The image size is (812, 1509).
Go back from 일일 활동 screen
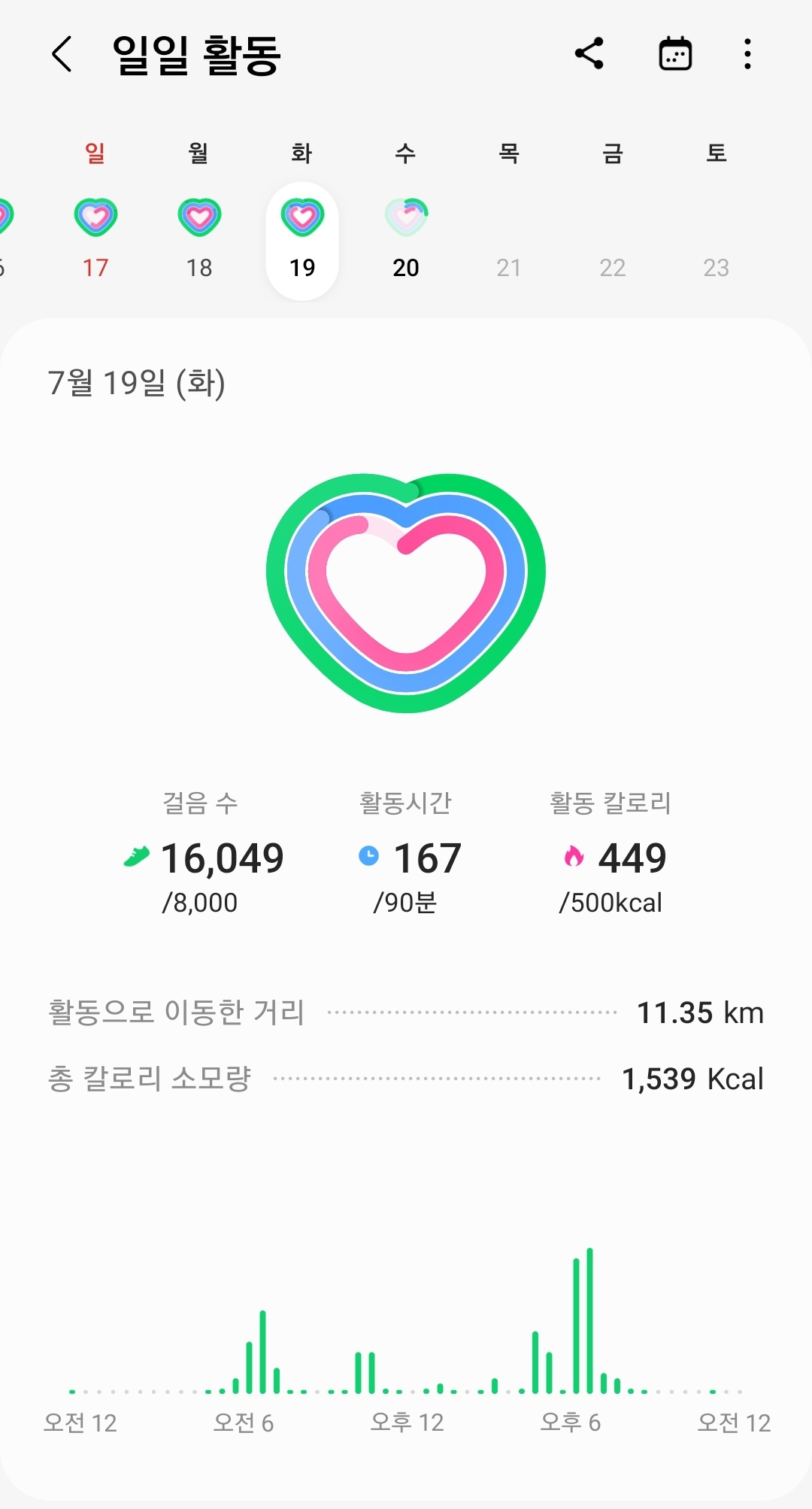coord(62,54)
